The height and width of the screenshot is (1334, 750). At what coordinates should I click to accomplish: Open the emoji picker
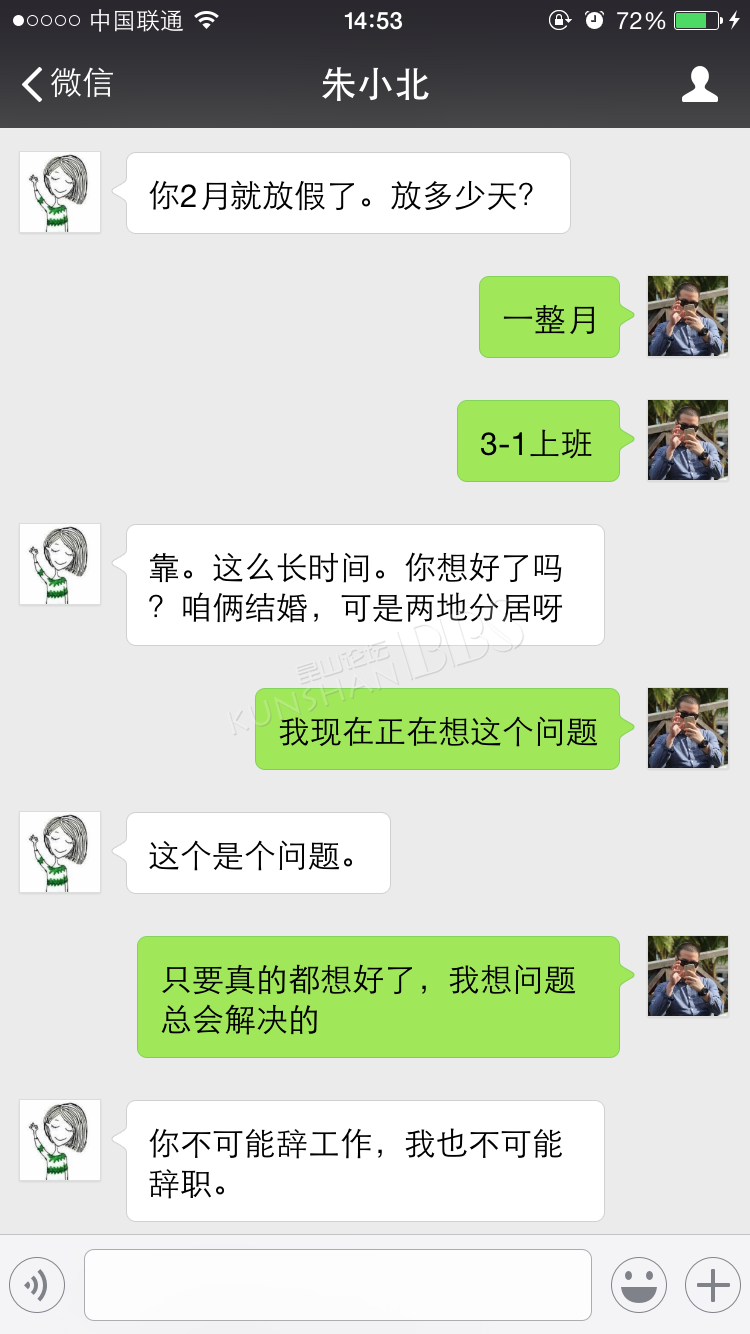pos(639,1285)
